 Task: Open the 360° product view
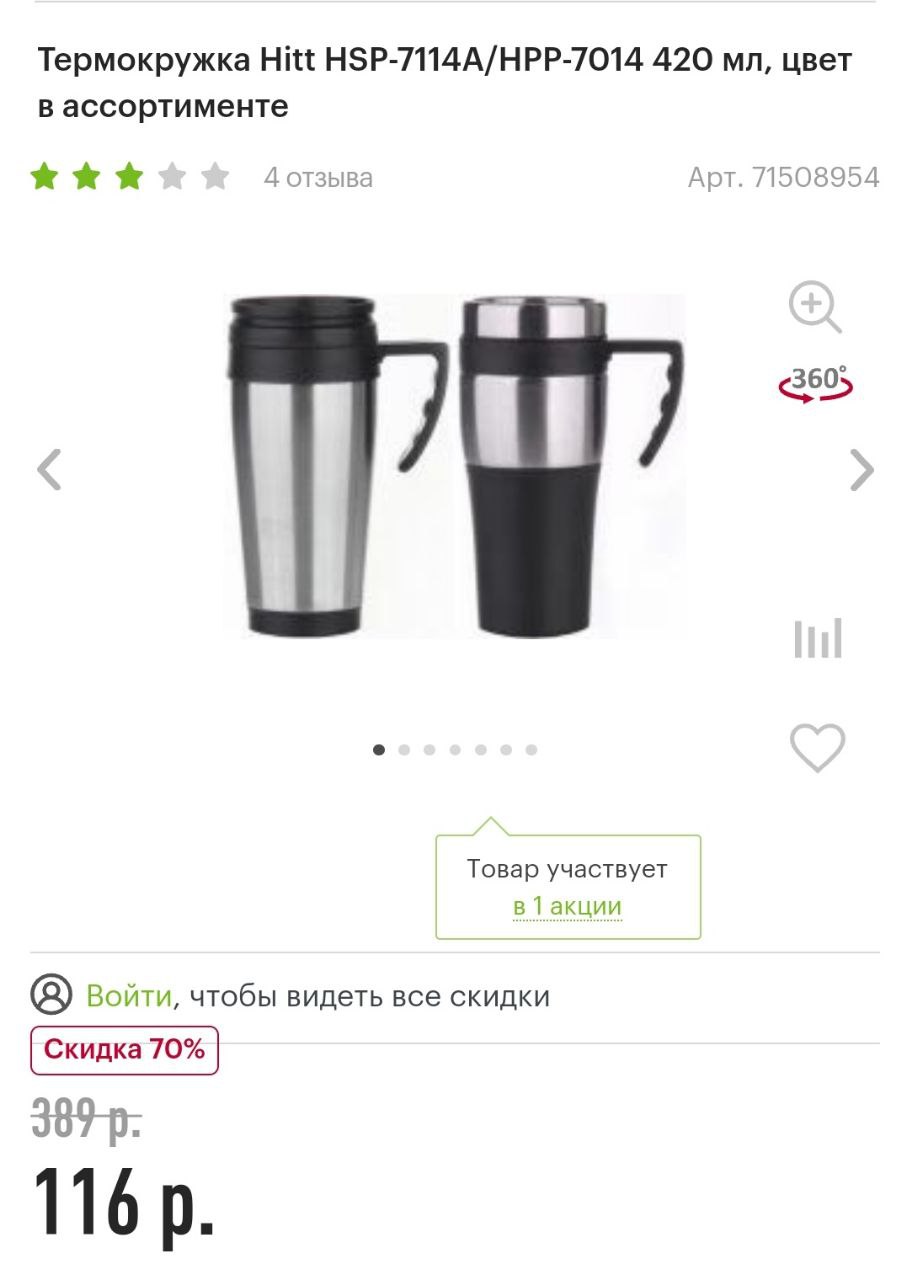click(x=816, y=383)
